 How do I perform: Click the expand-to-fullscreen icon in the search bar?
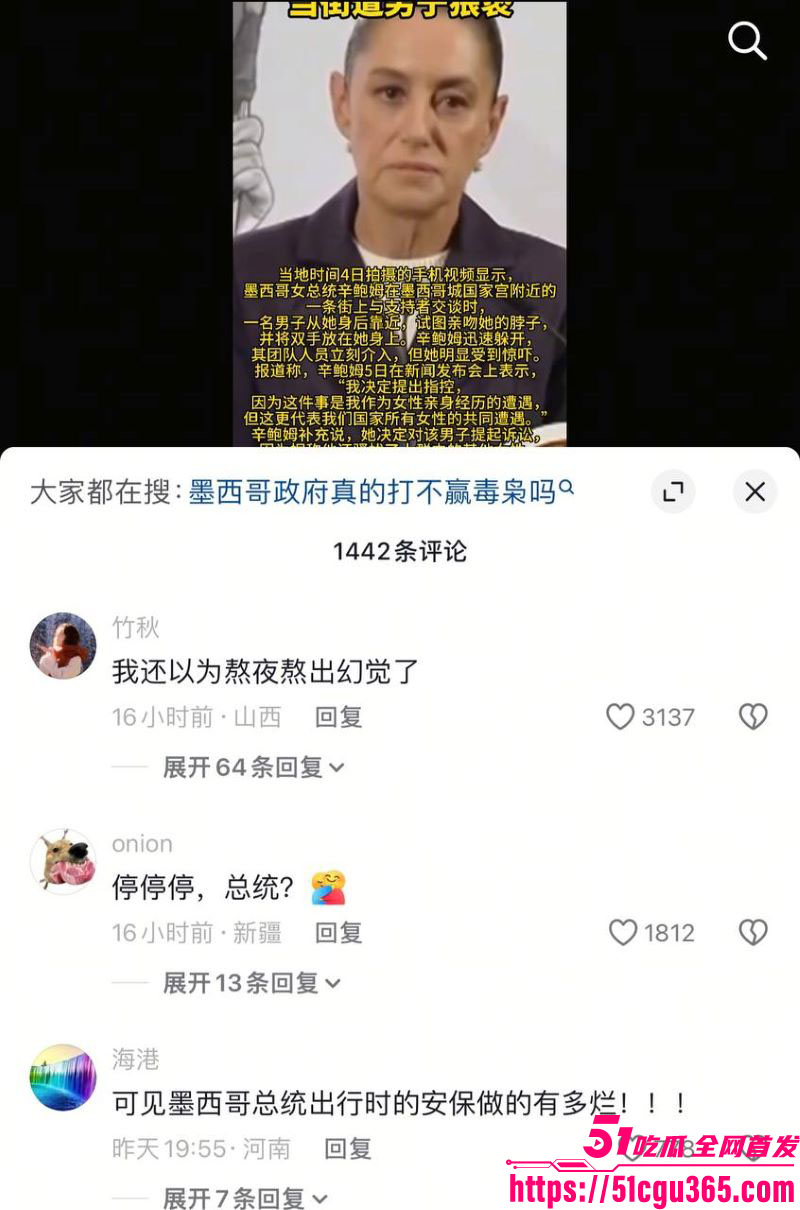pyautogui.click(x=672, y=492)
